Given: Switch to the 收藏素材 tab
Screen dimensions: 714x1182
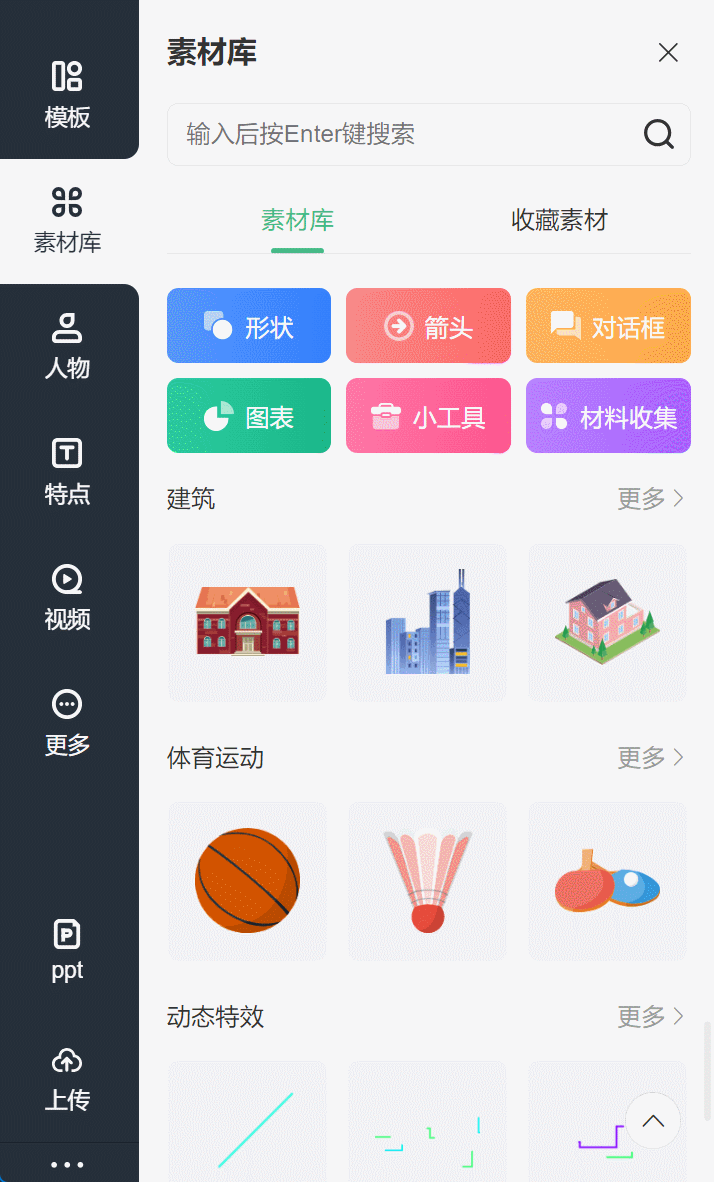Looking at the screenshot, I should click(559, 220).
